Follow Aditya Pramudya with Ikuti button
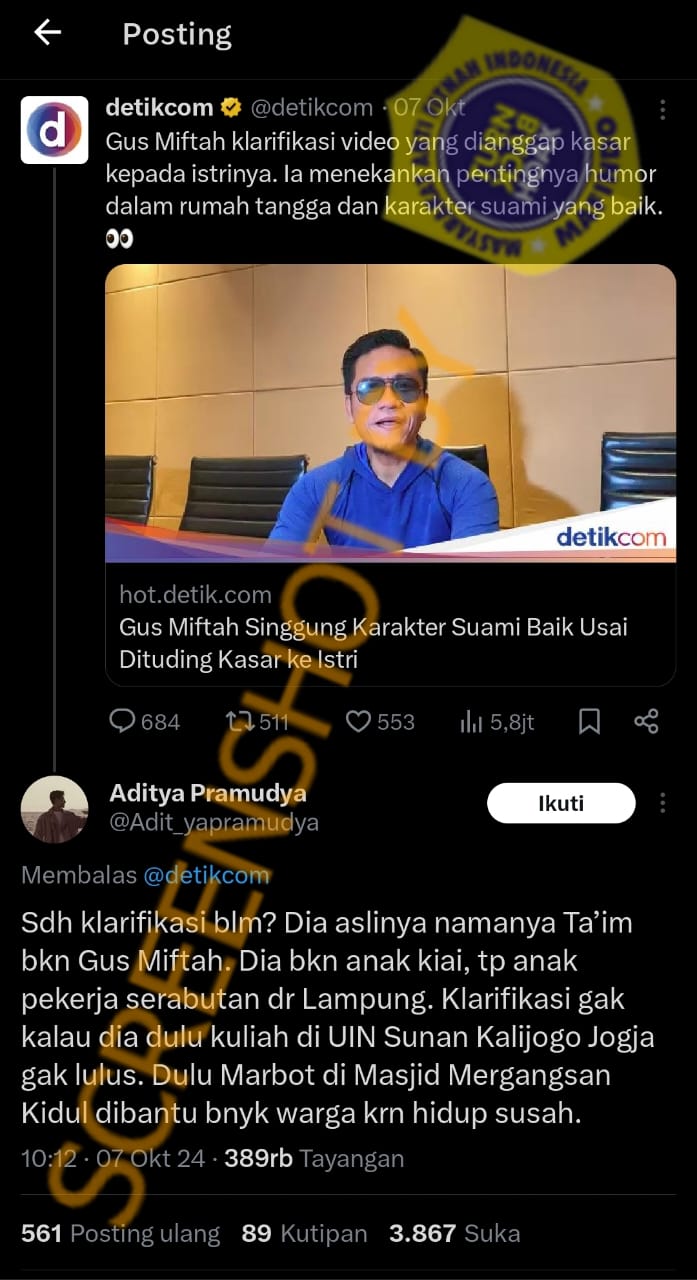 click(561, 803)
